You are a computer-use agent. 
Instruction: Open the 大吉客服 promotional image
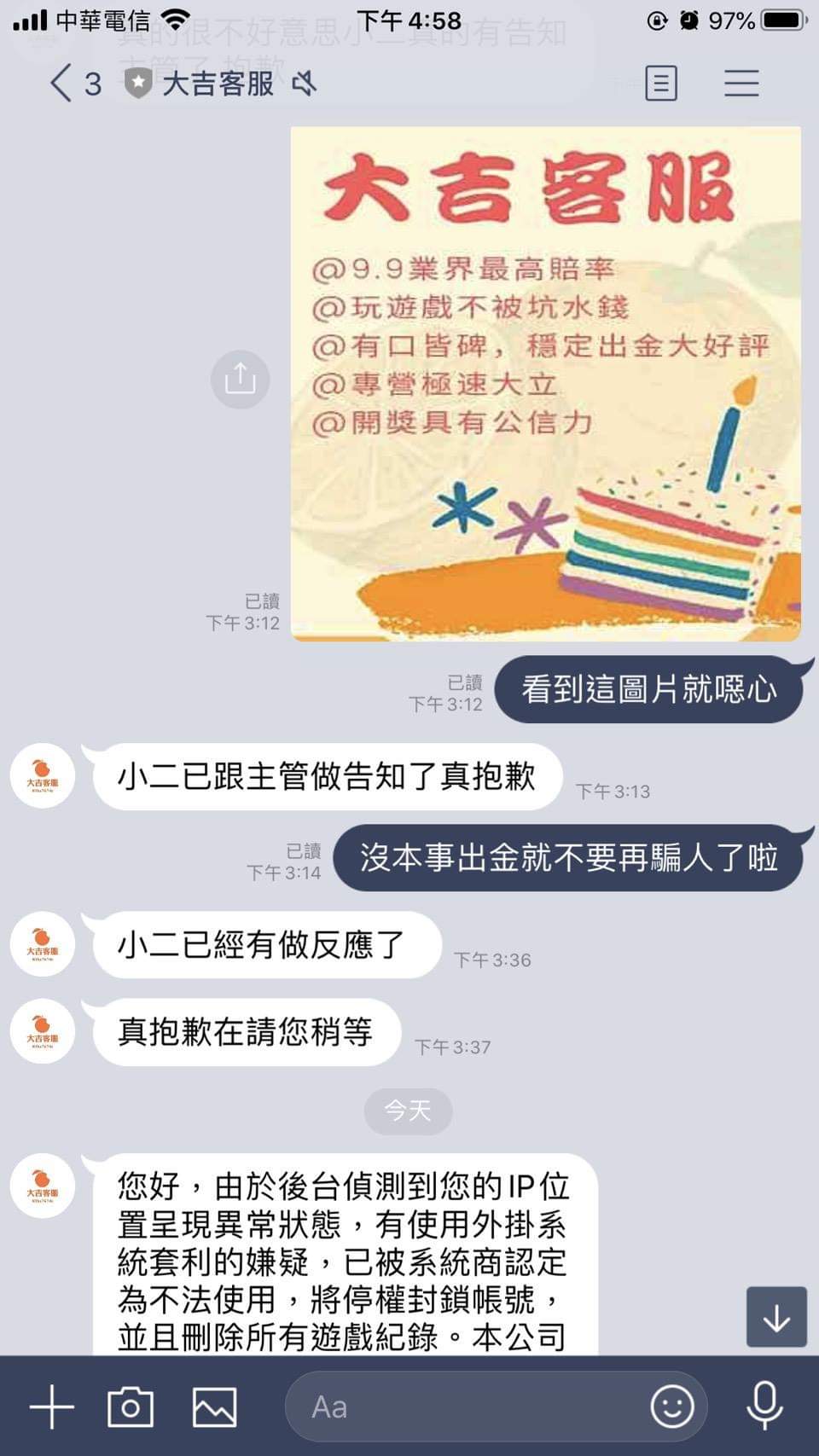(545, 384)
